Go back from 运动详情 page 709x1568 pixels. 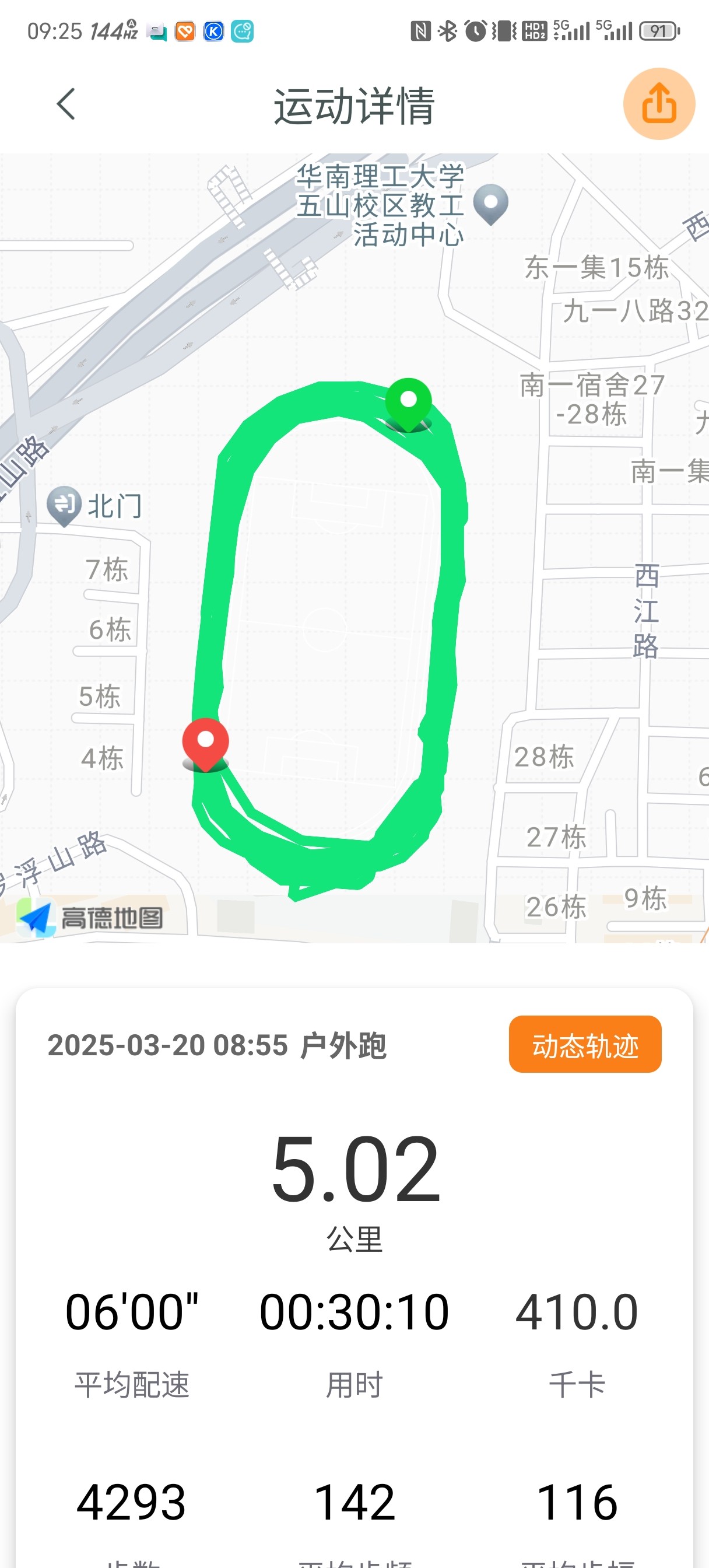click(66, 104)
